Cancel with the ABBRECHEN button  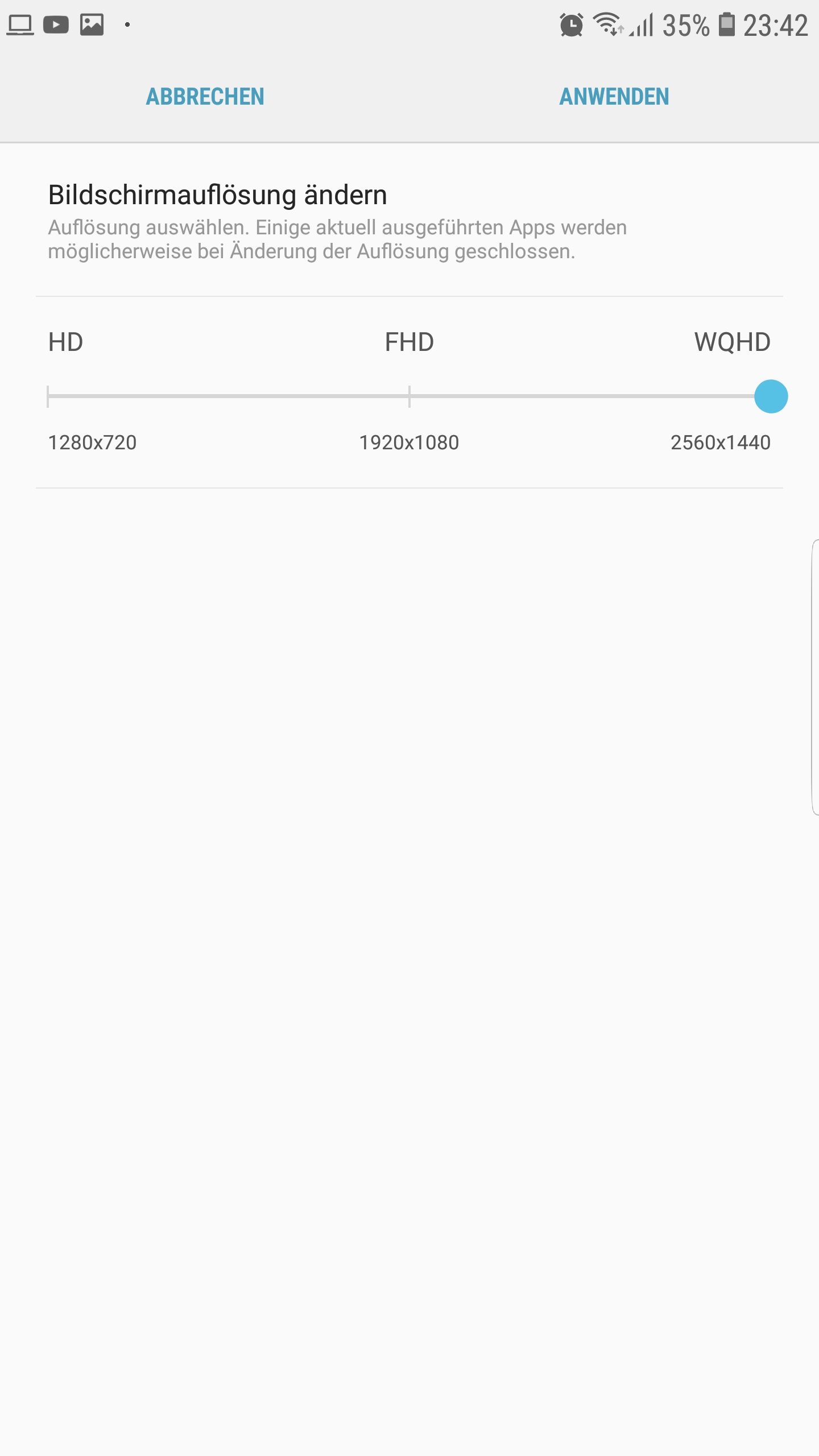click(205, 97)
